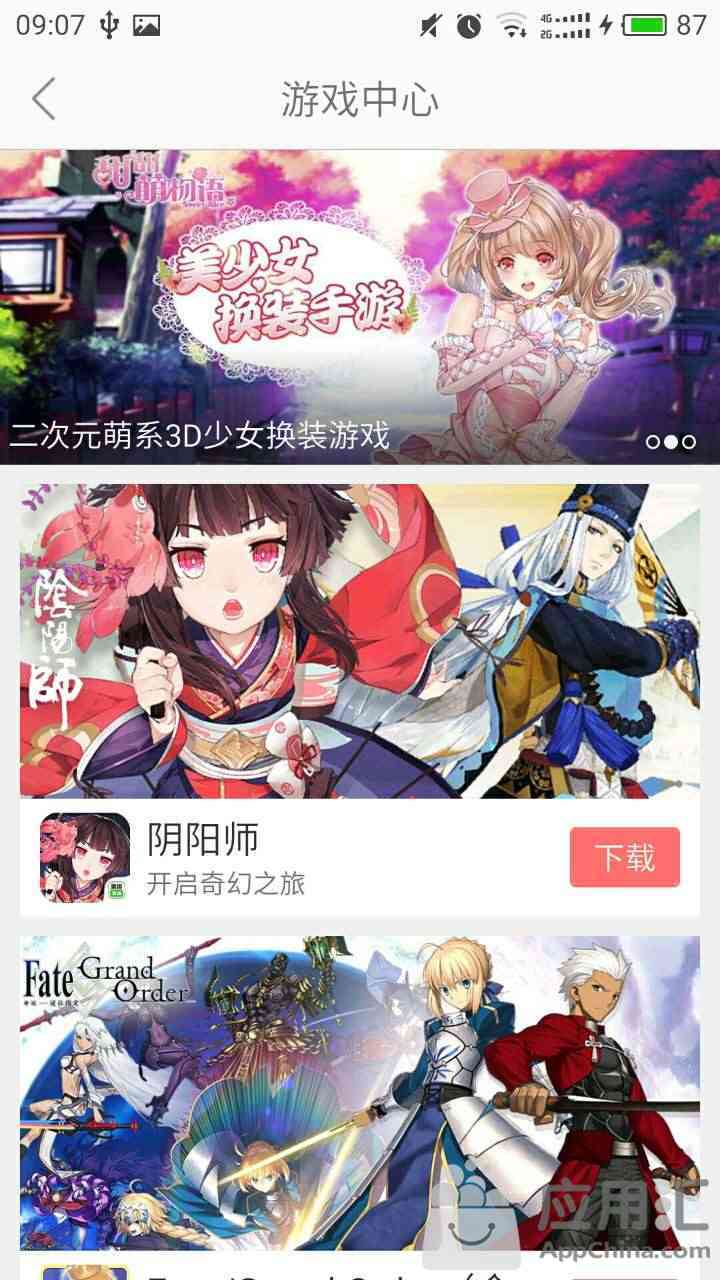This screenshot has width=720, height=1280.
Task: Download 阴阳师 with the 下载 button
Action: click(625, 857)
